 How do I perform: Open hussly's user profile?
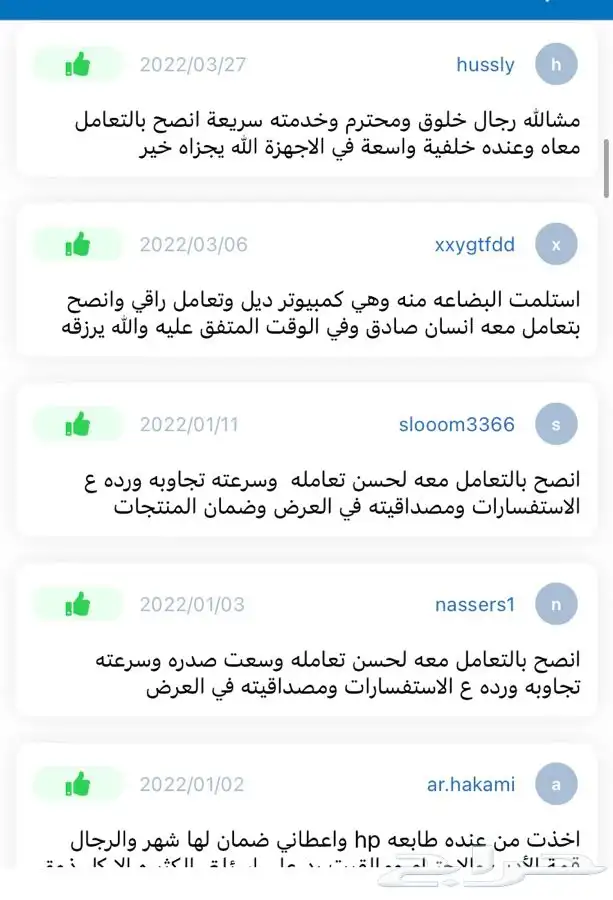click(485, 65)
